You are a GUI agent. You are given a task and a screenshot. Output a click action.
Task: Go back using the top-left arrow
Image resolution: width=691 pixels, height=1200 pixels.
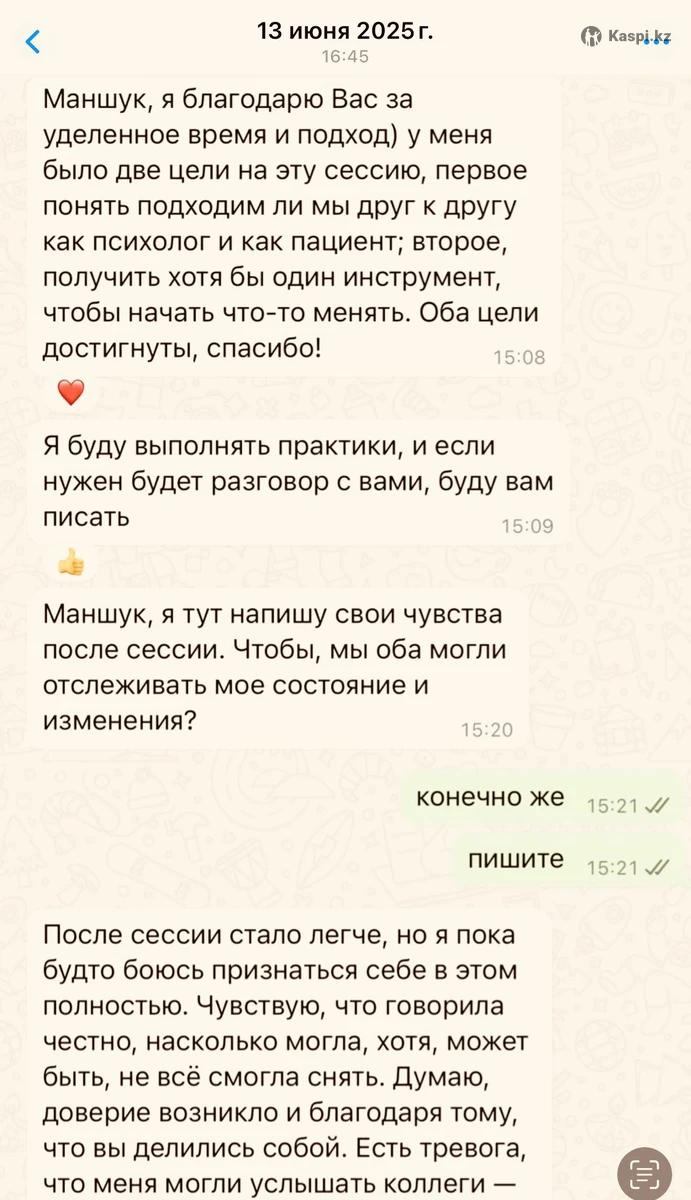coord(33,42)
